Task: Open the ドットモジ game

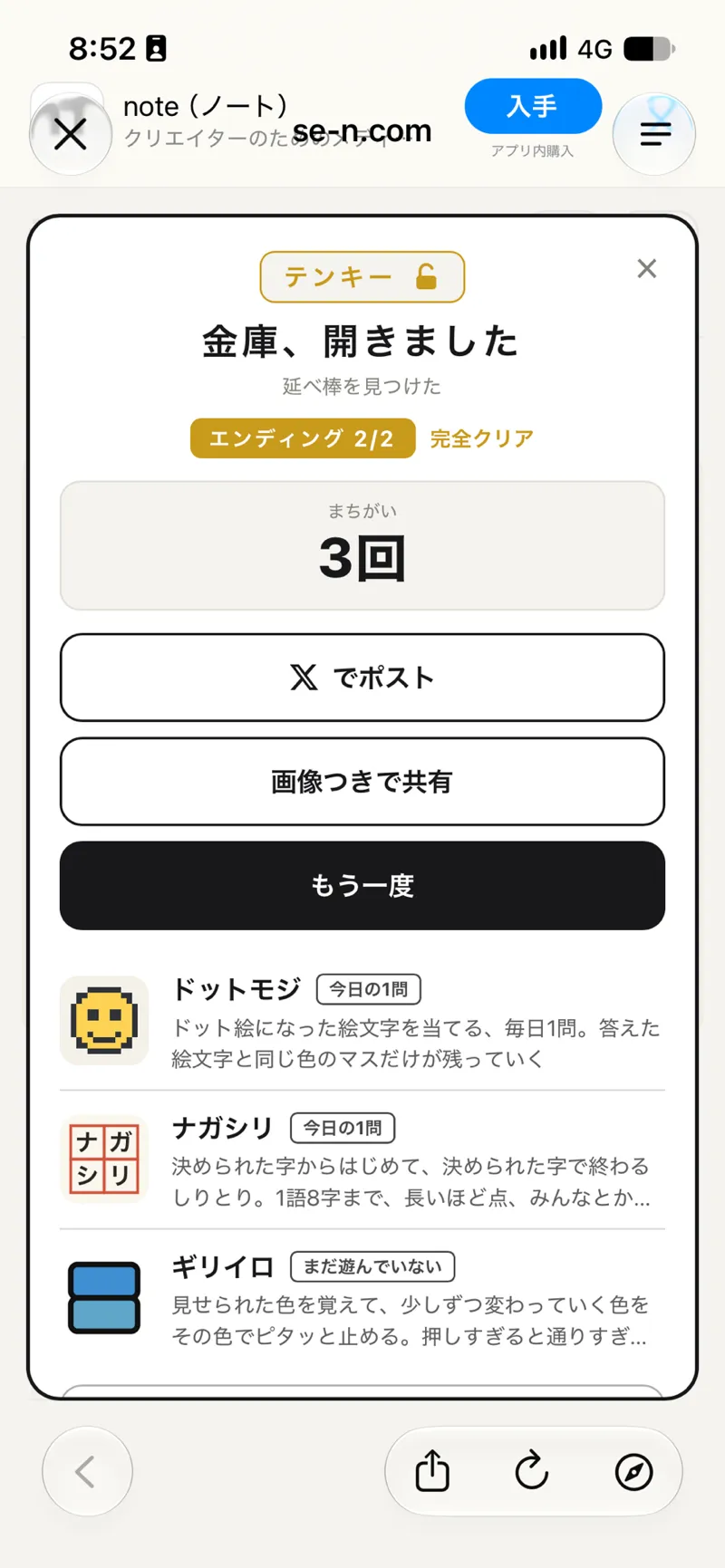Action: (x=362, y=1021)
